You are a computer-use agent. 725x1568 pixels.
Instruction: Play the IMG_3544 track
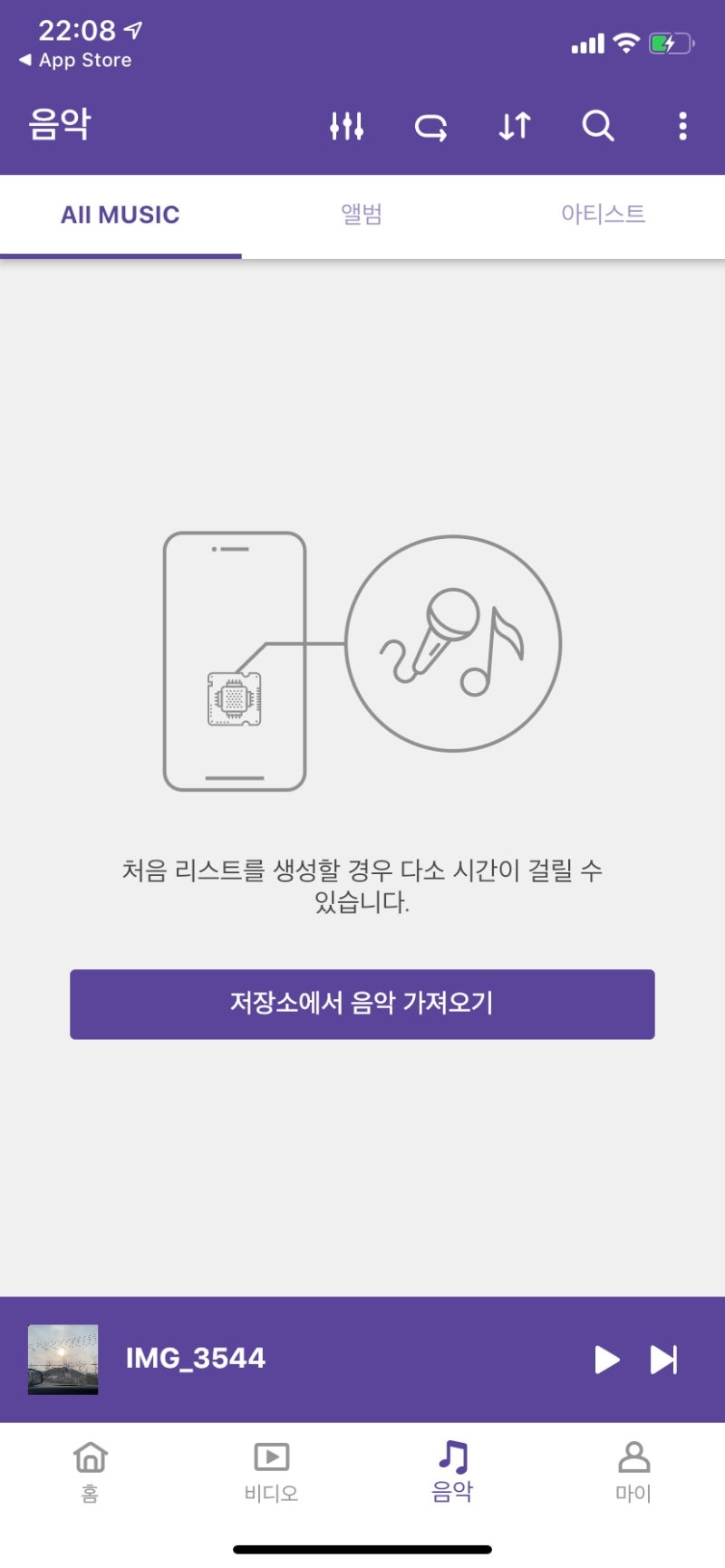pyautogui.click(x=606, y=1359)
